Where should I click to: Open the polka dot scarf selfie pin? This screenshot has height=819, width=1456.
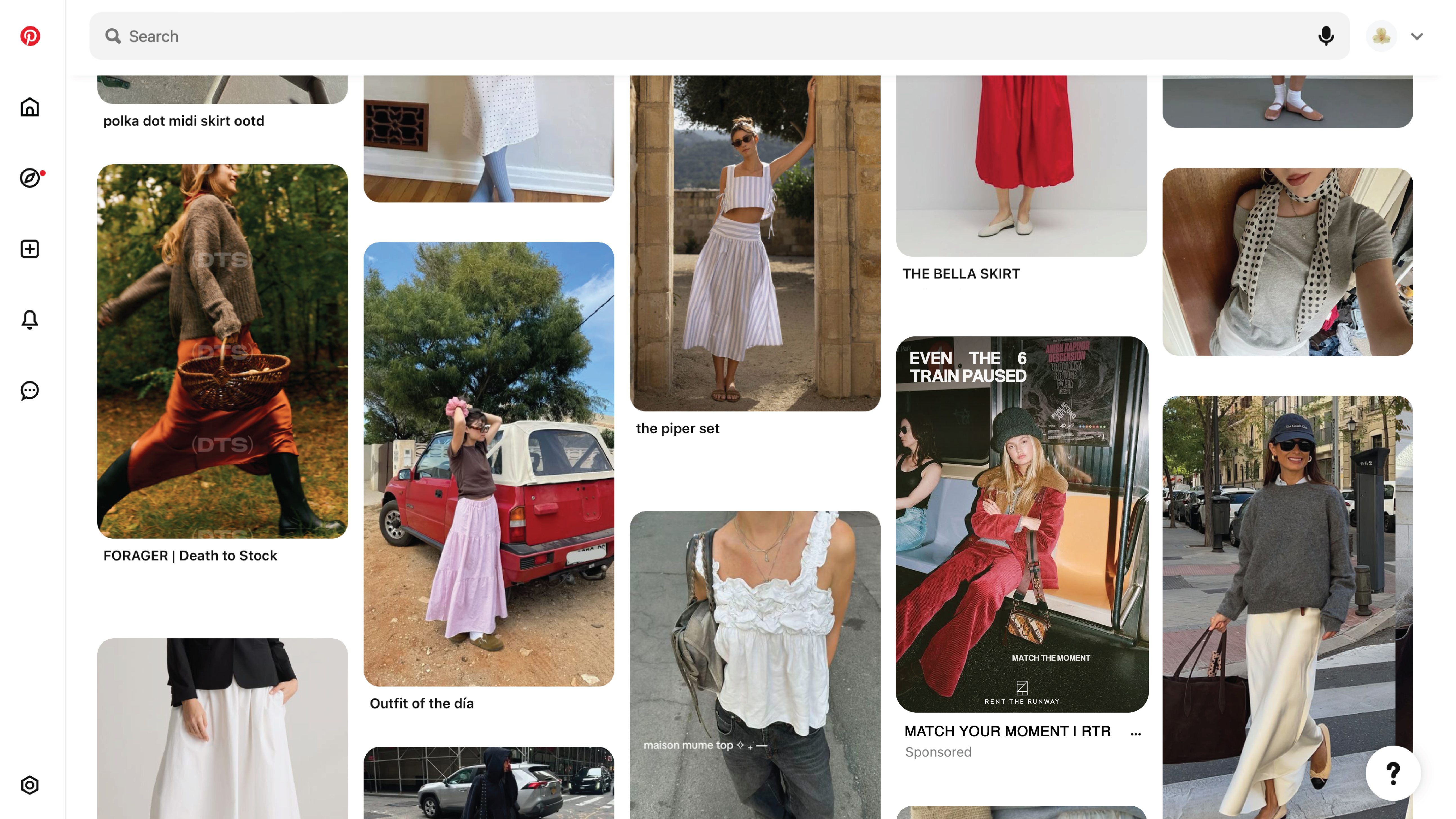(x=1287, y=261)
